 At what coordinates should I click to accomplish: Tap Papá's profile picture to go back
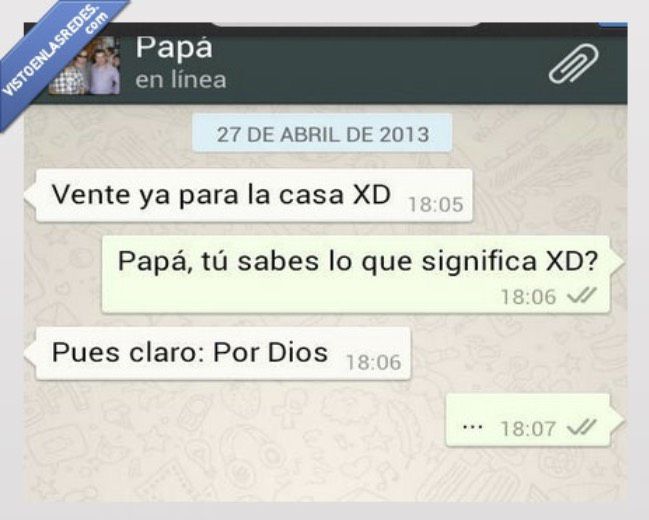coord(88,68)
